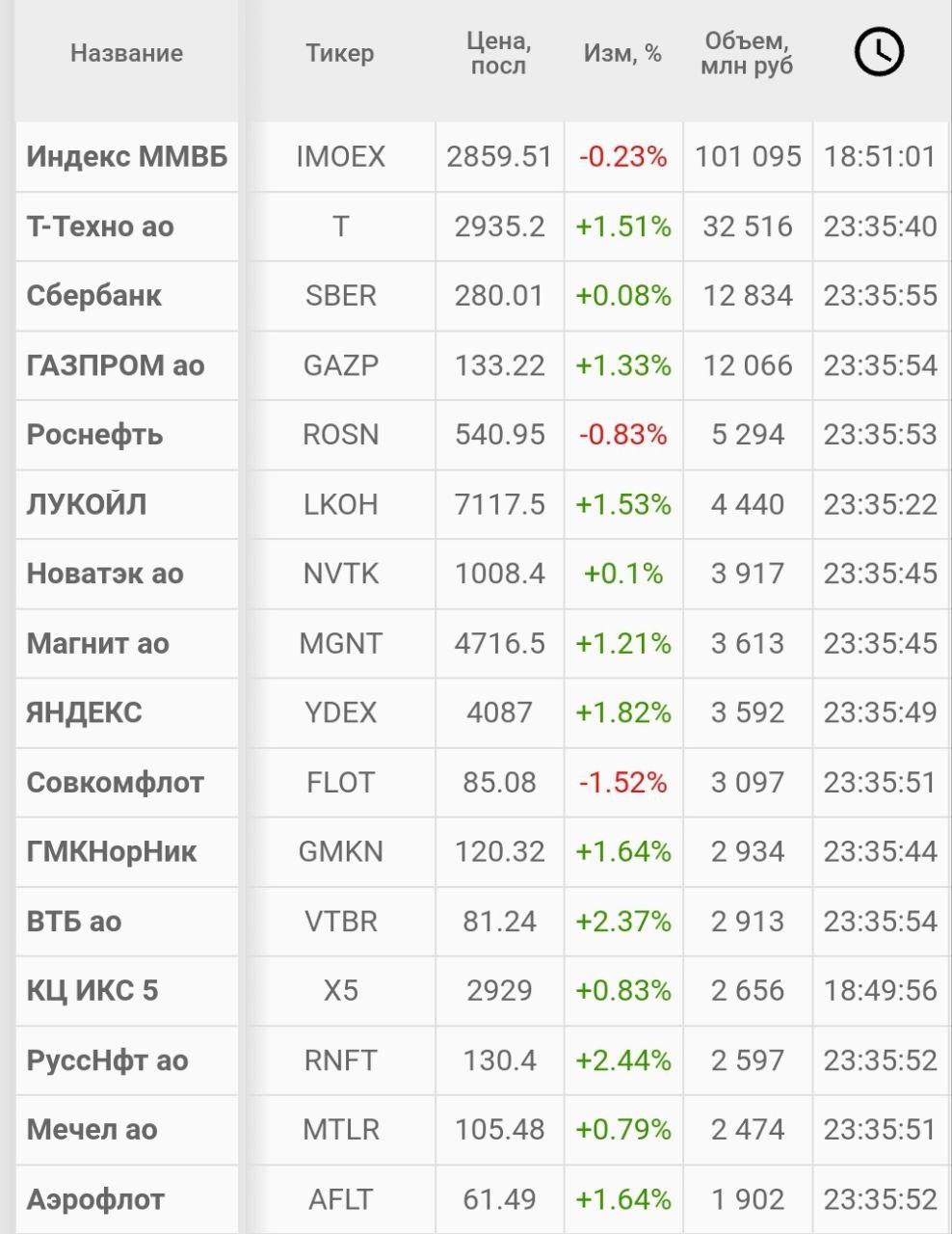Image resolution: width=952 pixels, height=1234 pixels.
Task: Tap the clock icon column header
Action: coord(879,52)
